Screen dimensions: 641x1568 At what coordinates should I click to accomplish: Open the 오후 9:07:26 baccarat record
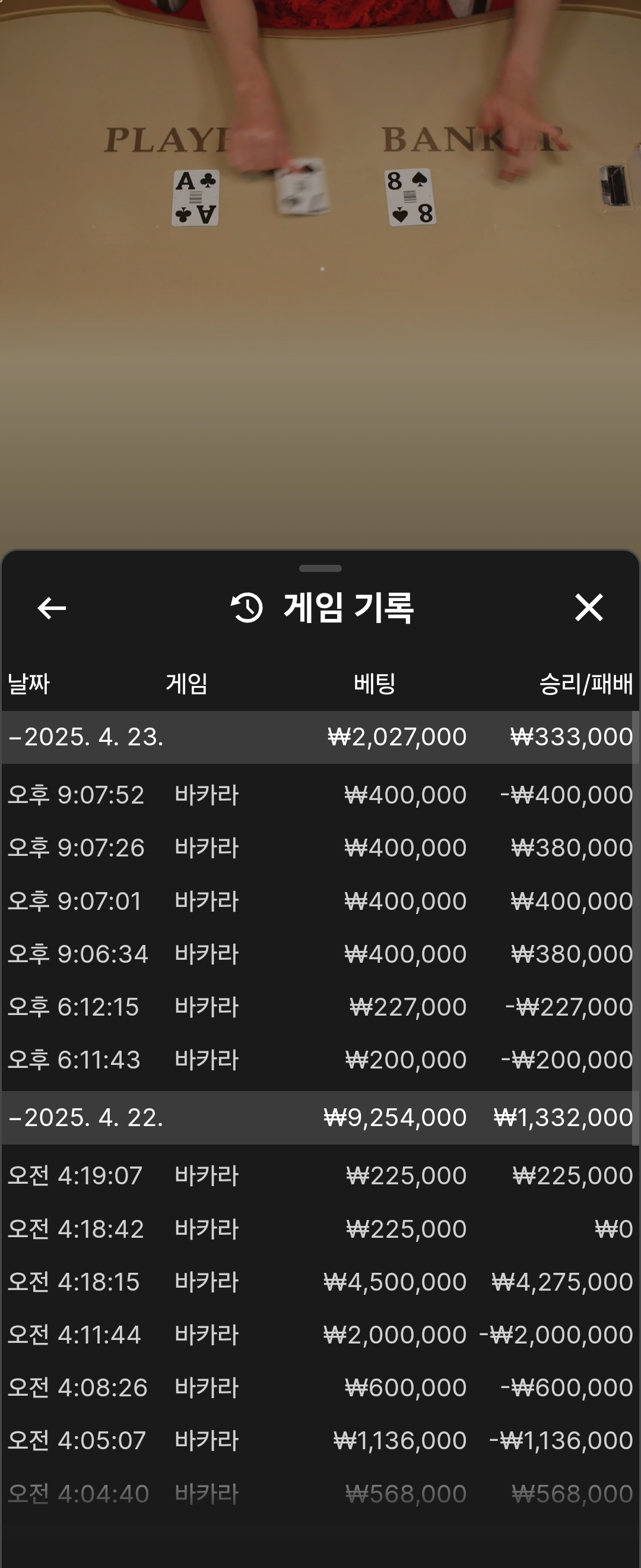point(320,848)
